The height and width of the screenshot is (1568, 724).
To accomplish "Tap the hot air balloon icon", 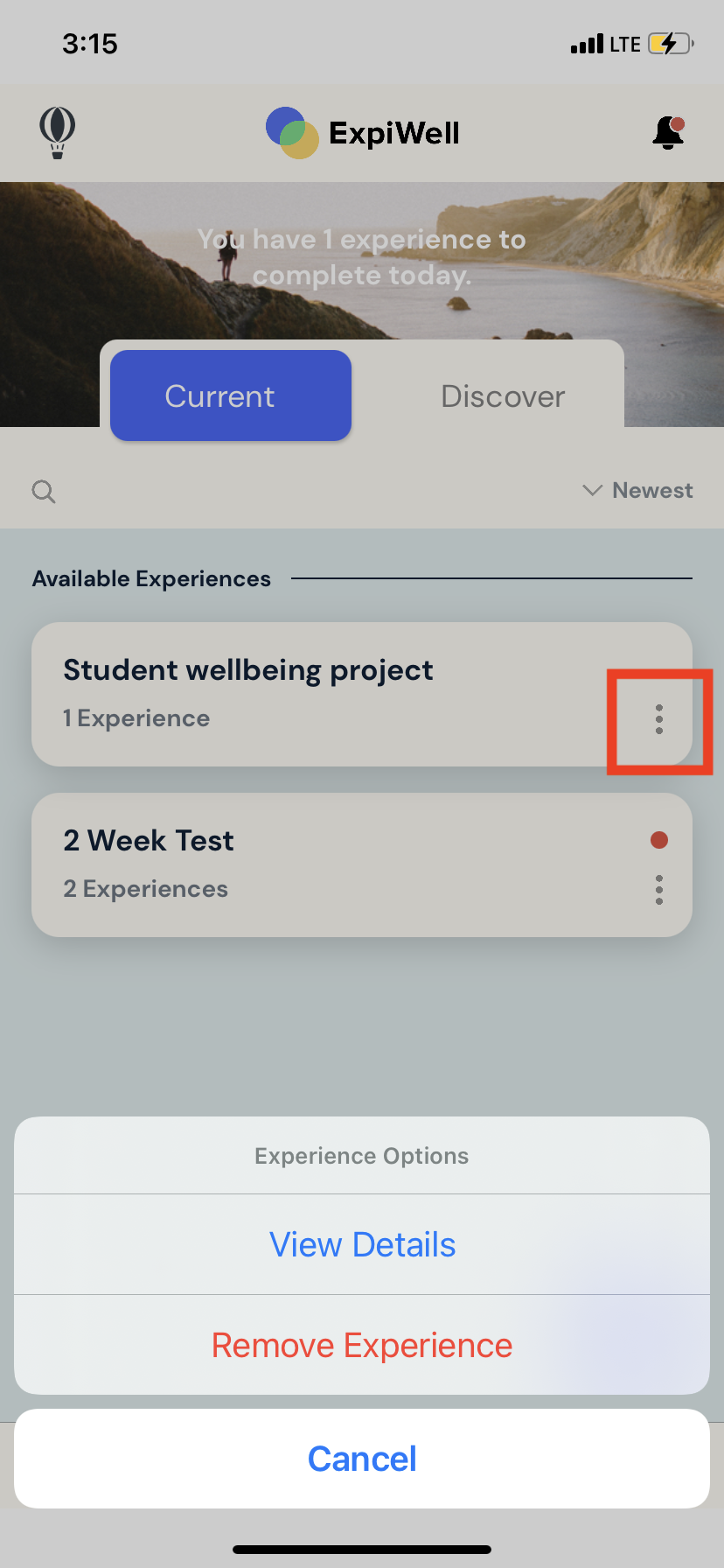I will pyautogui.click(x=58, y=133).
